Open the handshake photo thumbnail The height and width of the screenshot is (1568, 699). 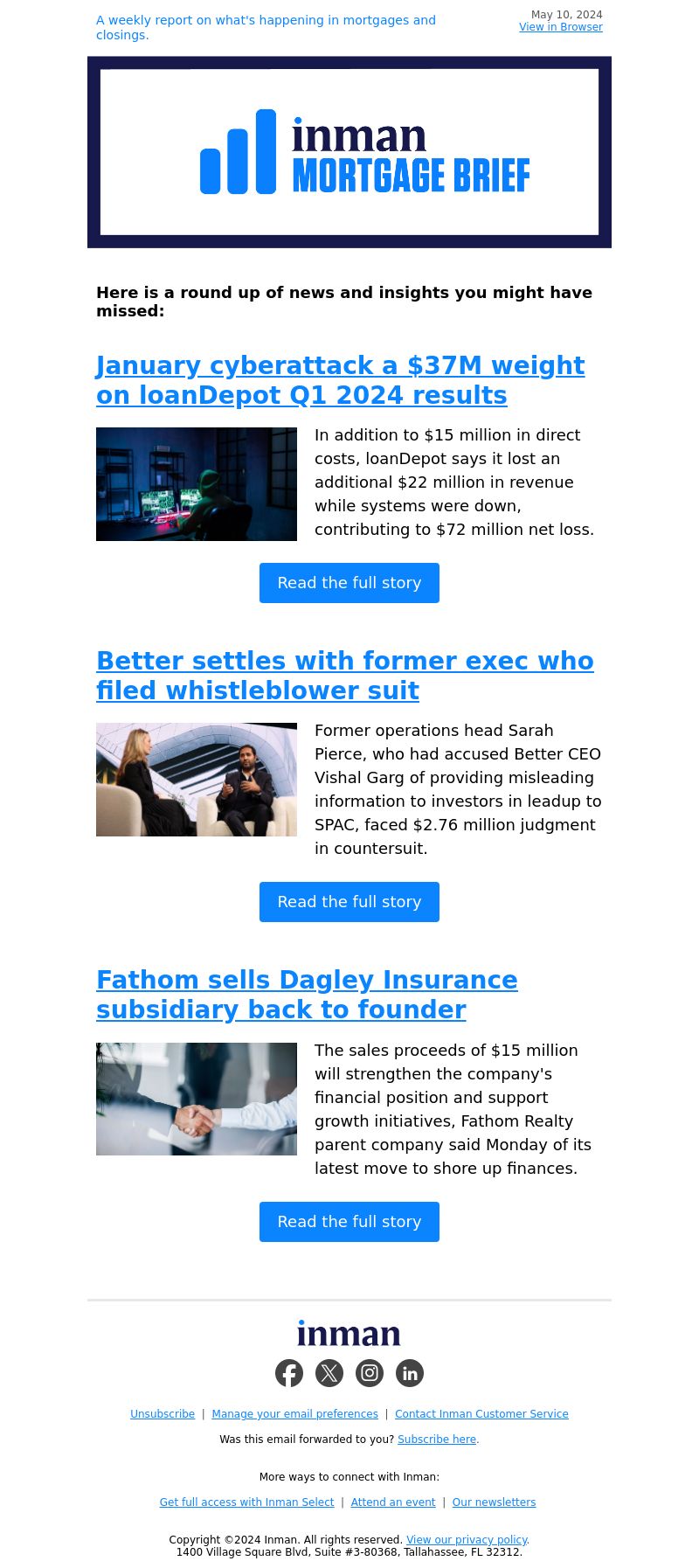197,1099
